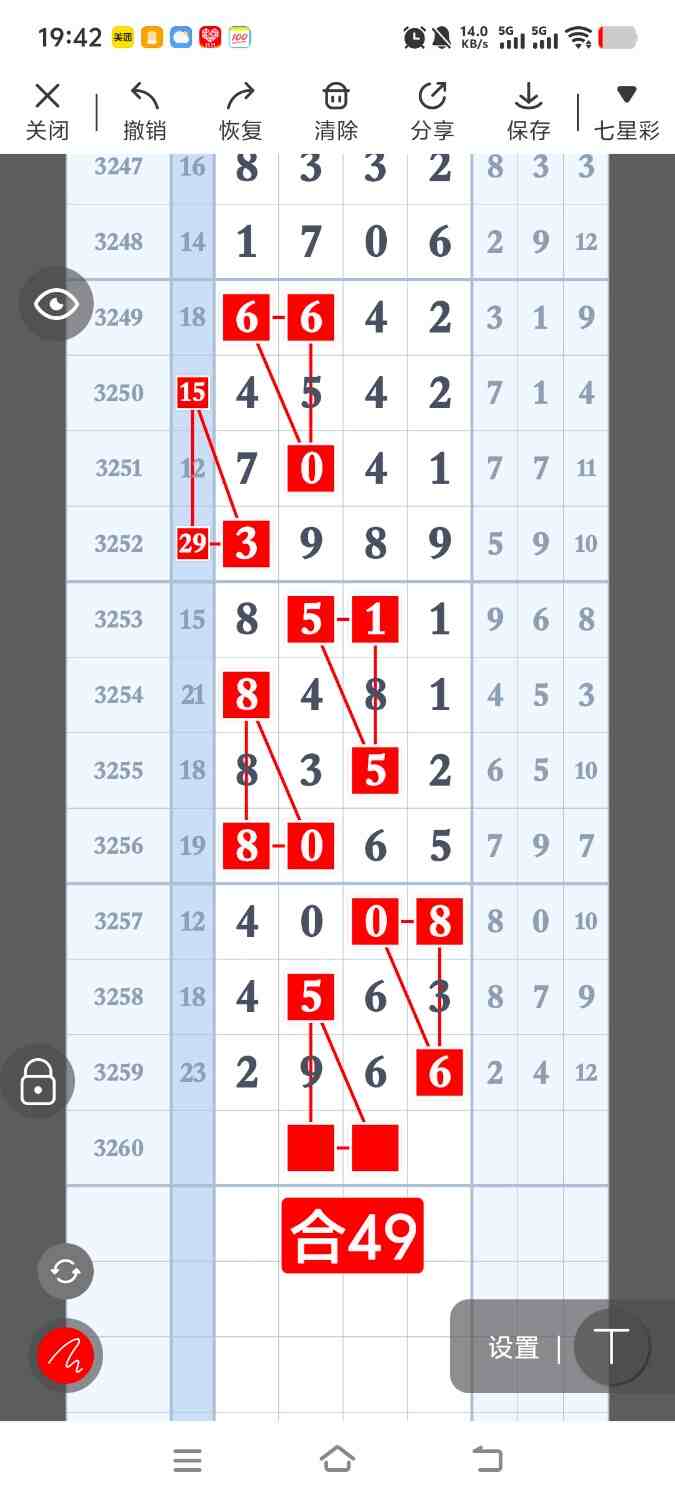Viewport: 675px width, 1500px height.
Task: Redo the undone marking
Action: click(x=240, y=111)
